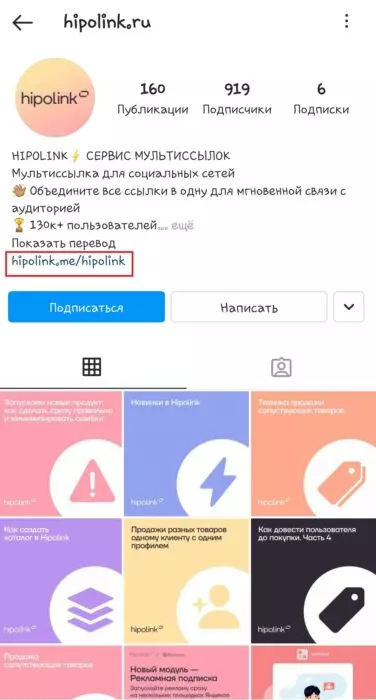Switch to the posts grid tab
This screenshot has width=376, height=700.
pyautogui.click(x=92, y=367)
